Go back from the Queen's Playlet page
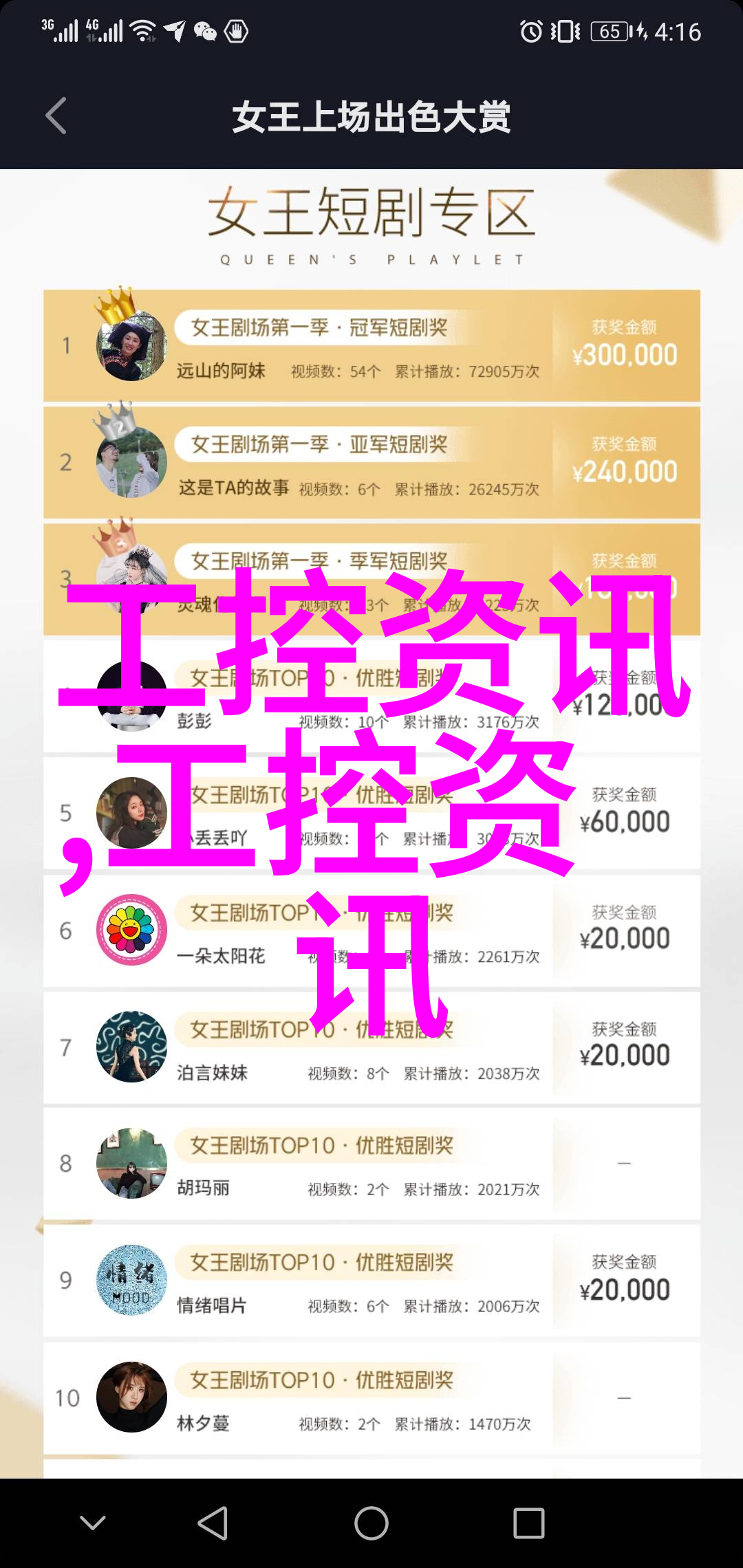 (56, 116)
